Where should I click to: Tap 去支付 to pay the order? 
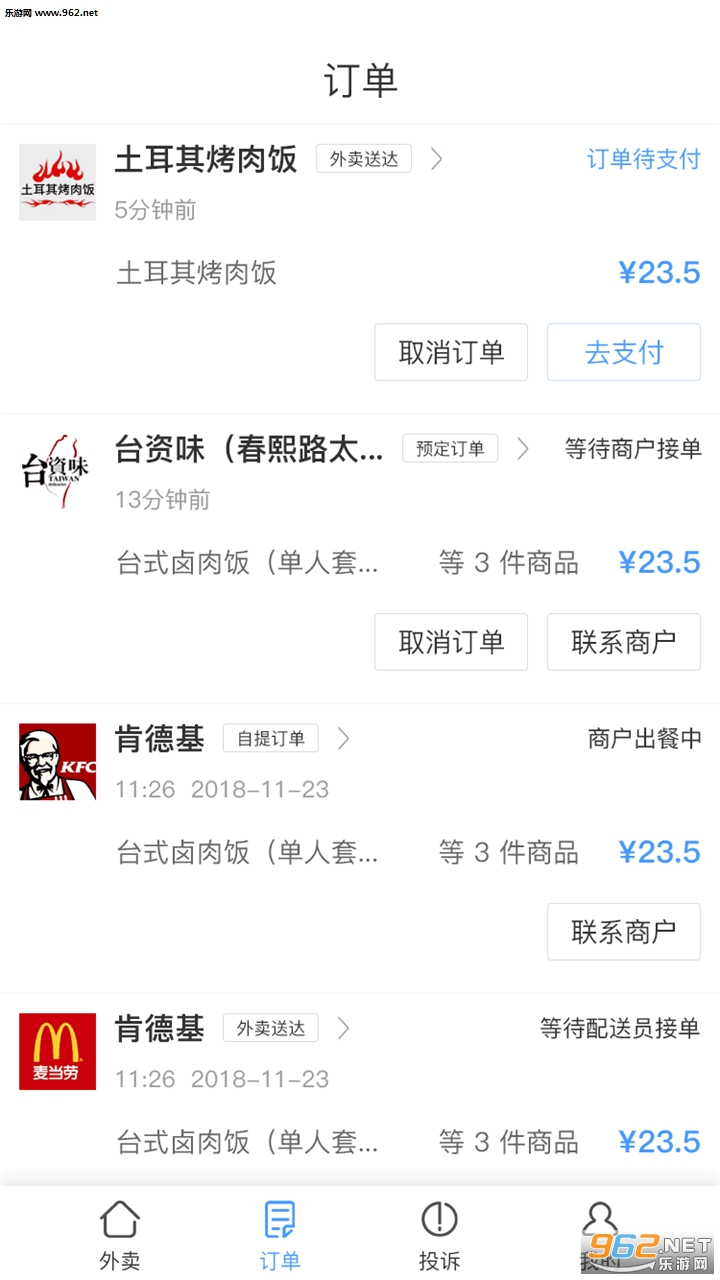pos(623,352)
